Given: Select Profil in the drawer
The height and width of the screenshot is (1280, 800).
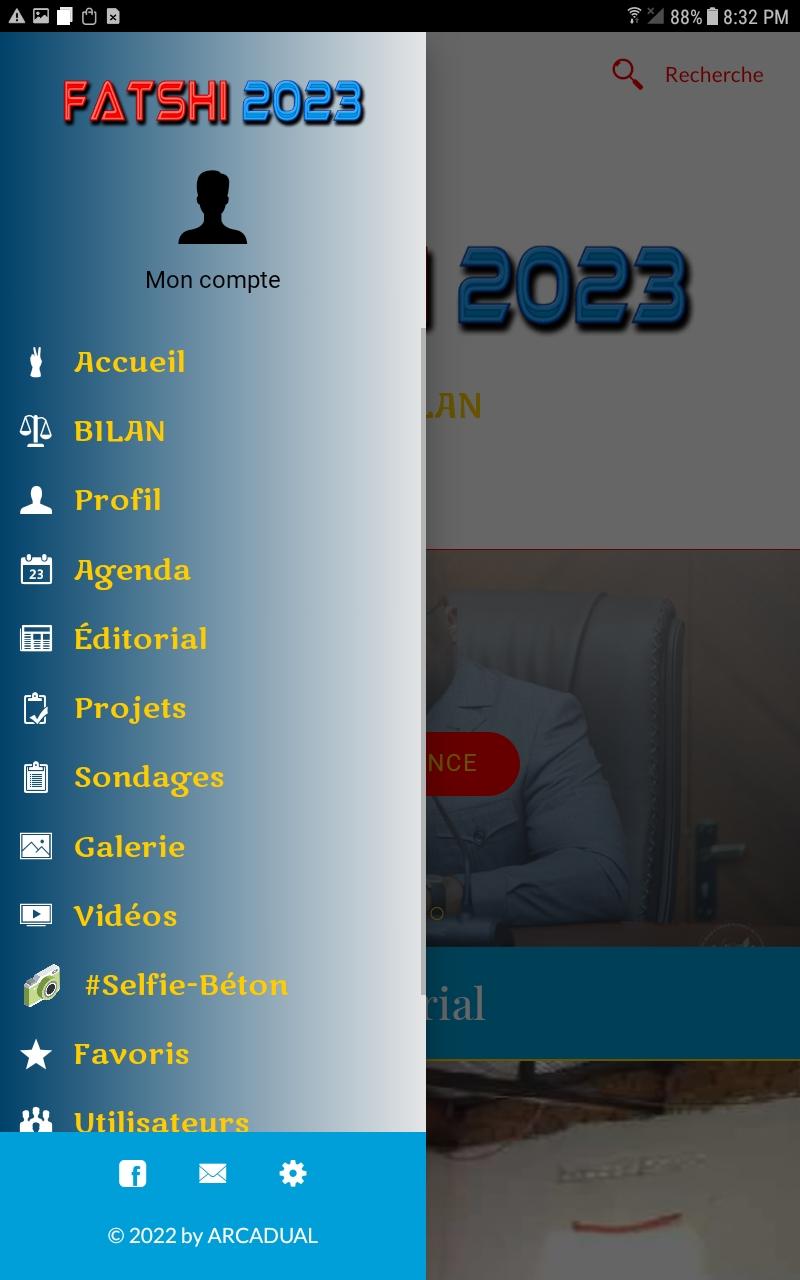Looking at the screenshot, I should [117, 500].
